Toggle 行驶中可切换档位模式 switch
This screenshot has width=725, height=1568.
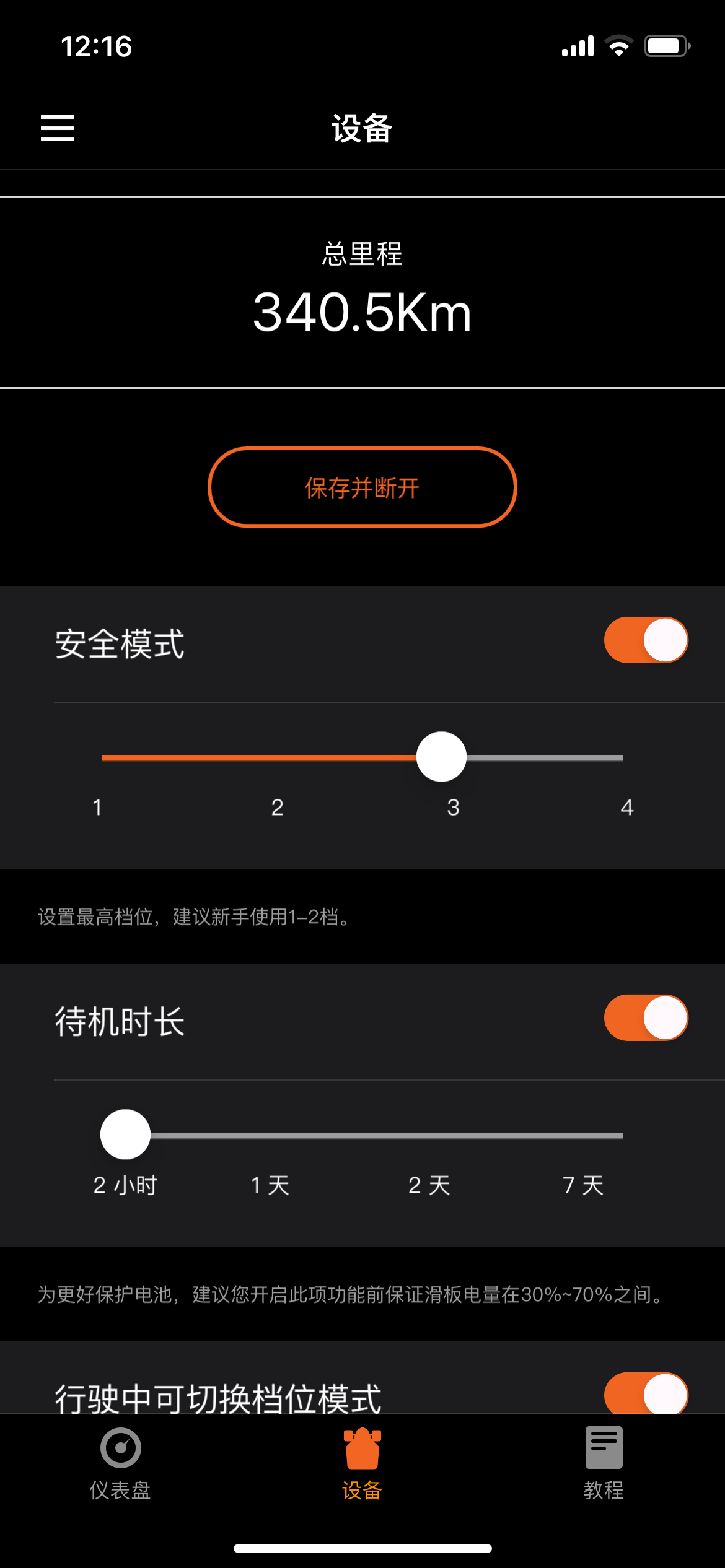tap(646, 1395)
